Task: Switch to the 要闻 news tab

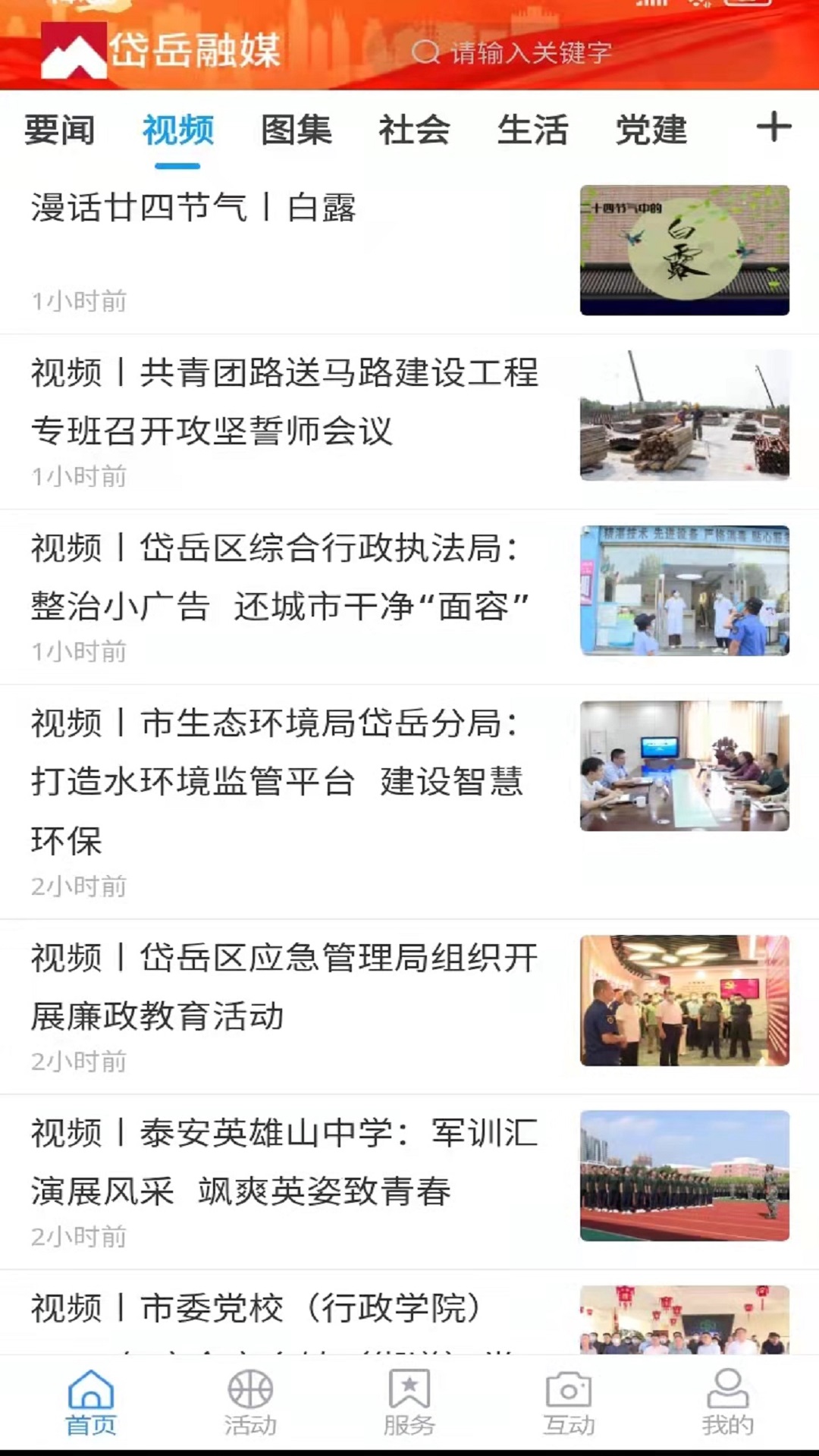Action: tap(61, 130)
